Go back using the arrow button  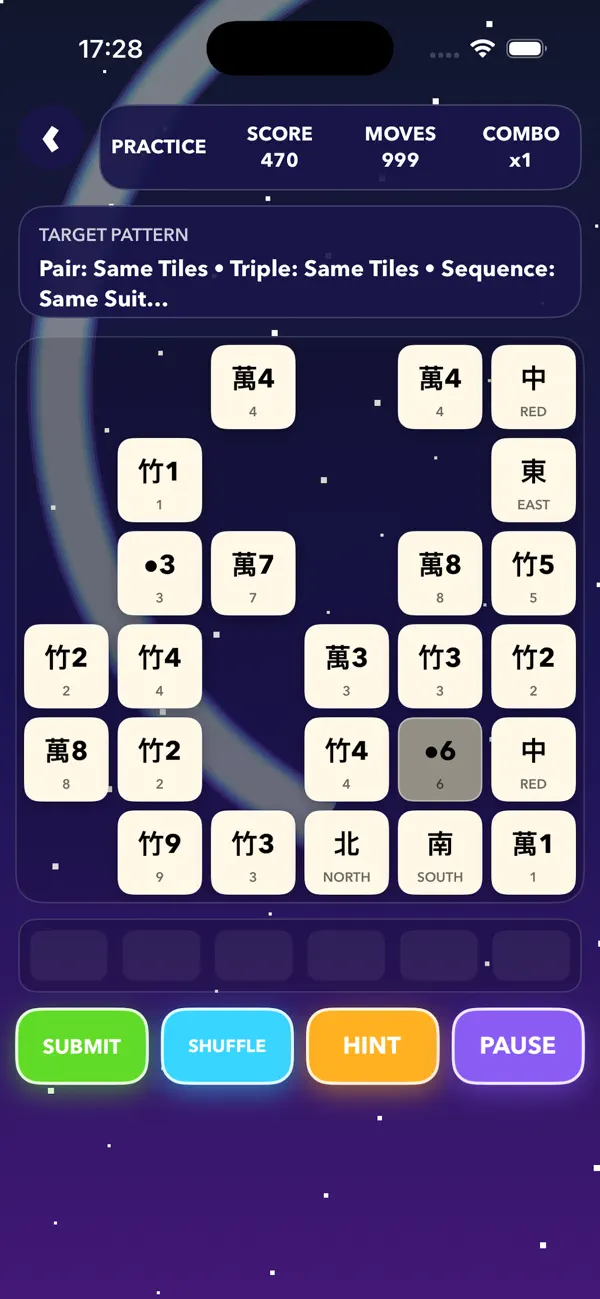pyautogui.click(x=50, y=139)
